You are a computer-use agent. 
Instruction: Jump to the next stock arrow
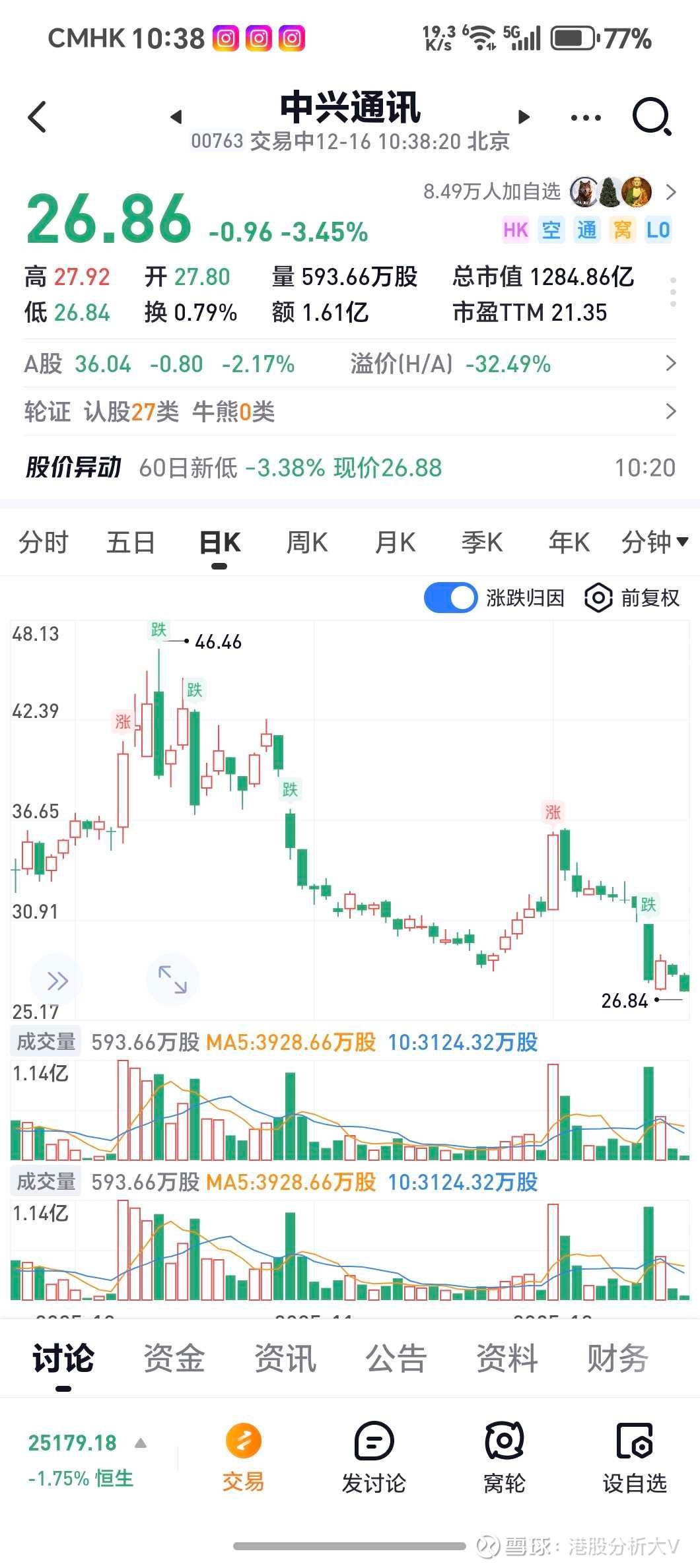(x=524, y=117)
